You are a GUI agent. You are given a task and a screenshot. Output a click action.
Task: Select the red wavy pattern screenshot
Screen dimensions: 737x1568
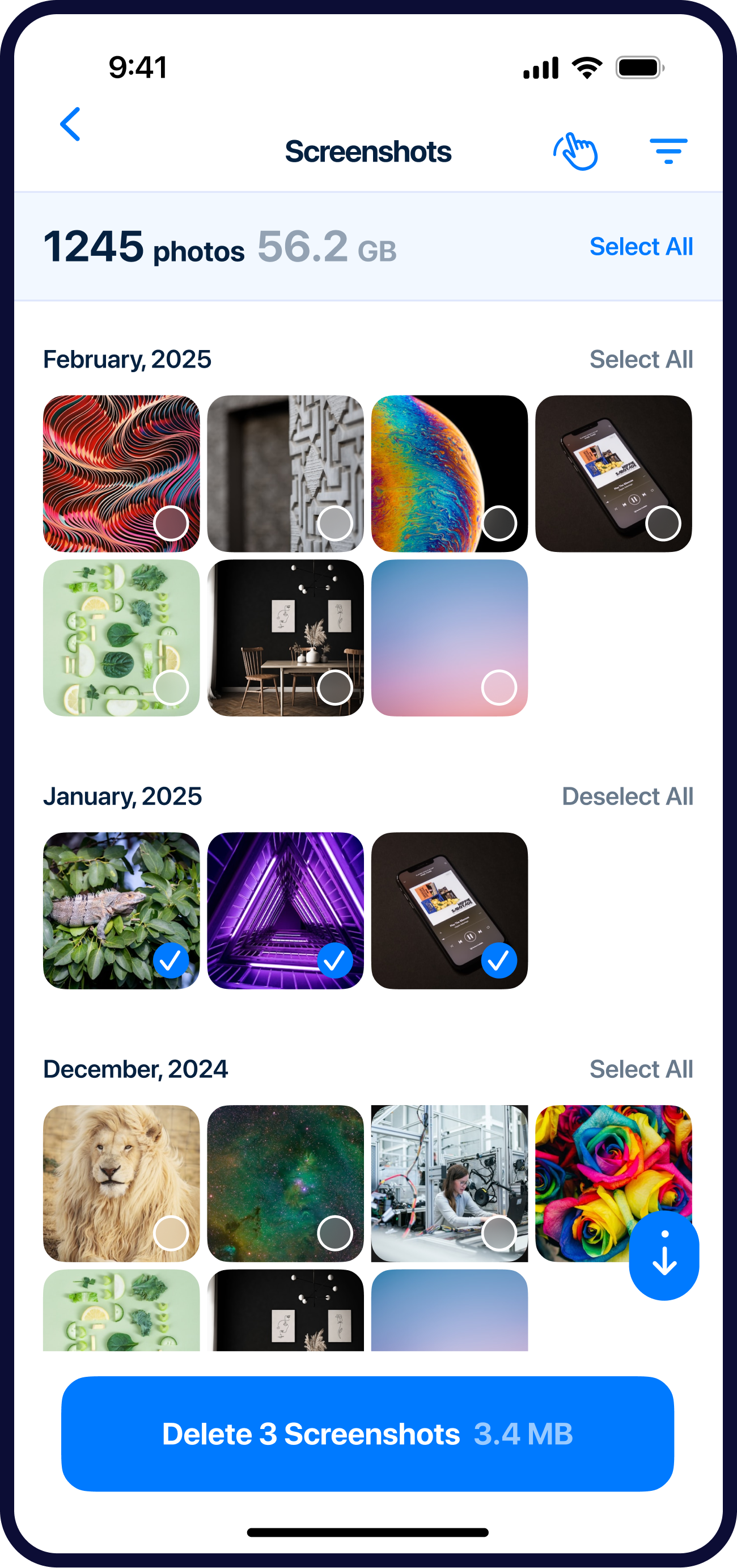(171, 524)
